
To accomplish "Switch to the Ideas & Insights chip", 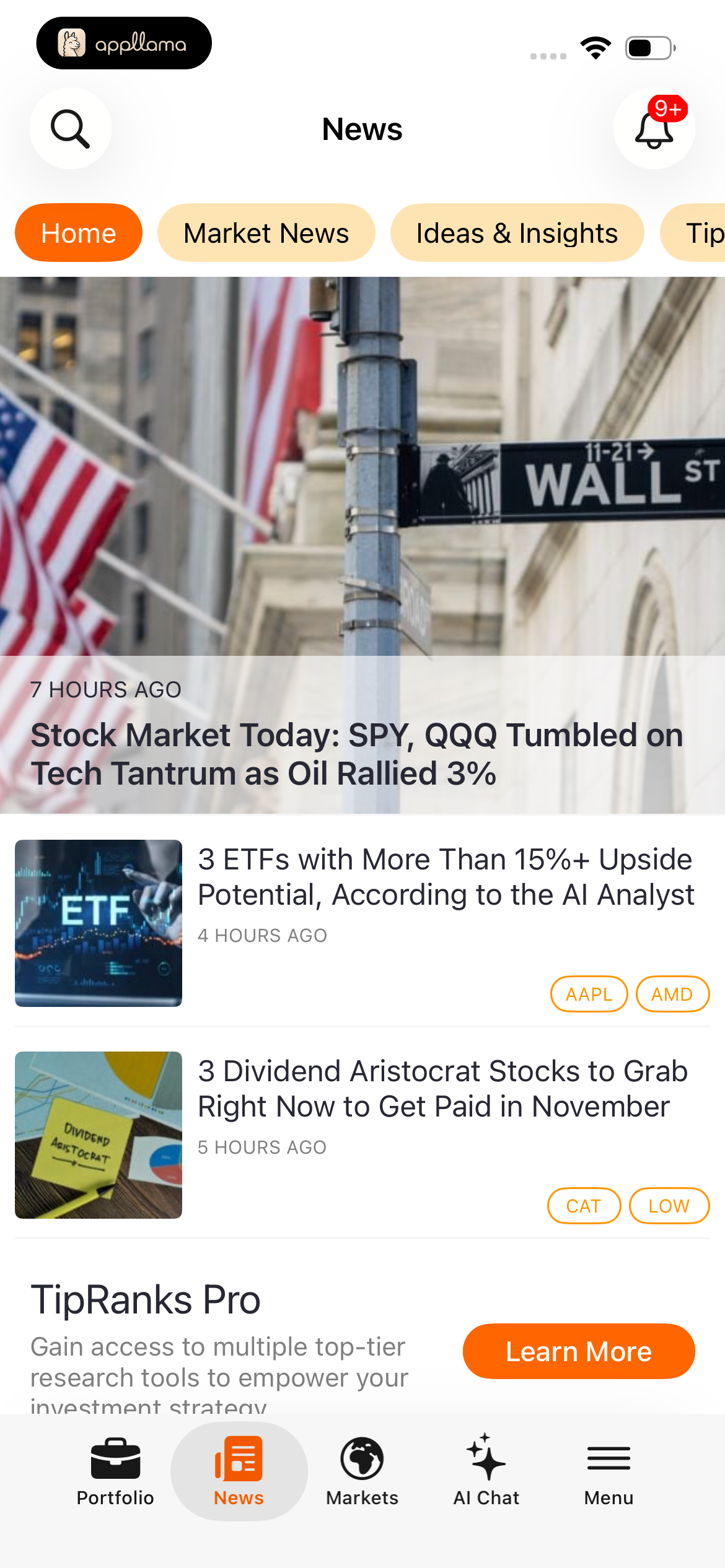I will point(517,233).
